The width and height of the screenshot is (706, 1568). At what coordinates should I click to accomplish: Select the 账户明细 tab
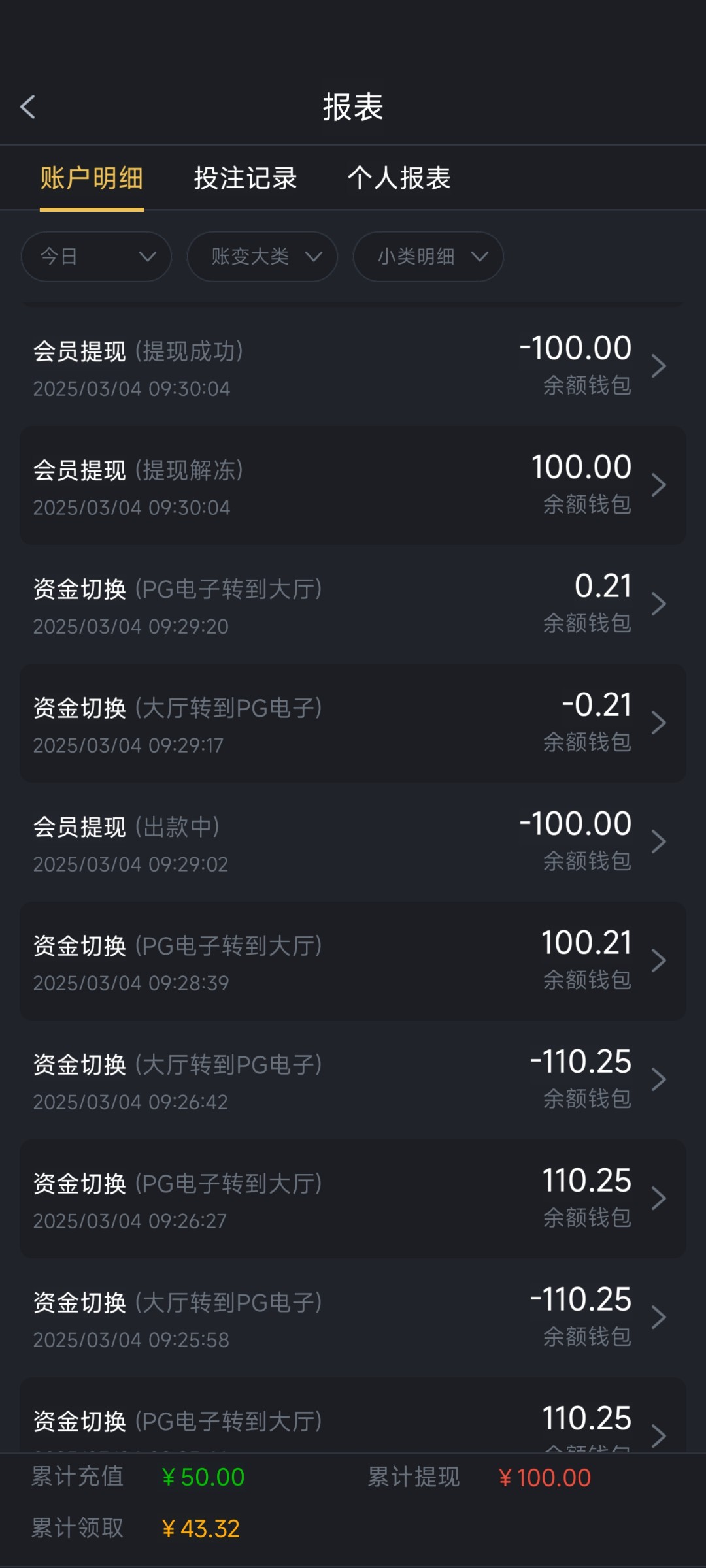pos(92,178)
